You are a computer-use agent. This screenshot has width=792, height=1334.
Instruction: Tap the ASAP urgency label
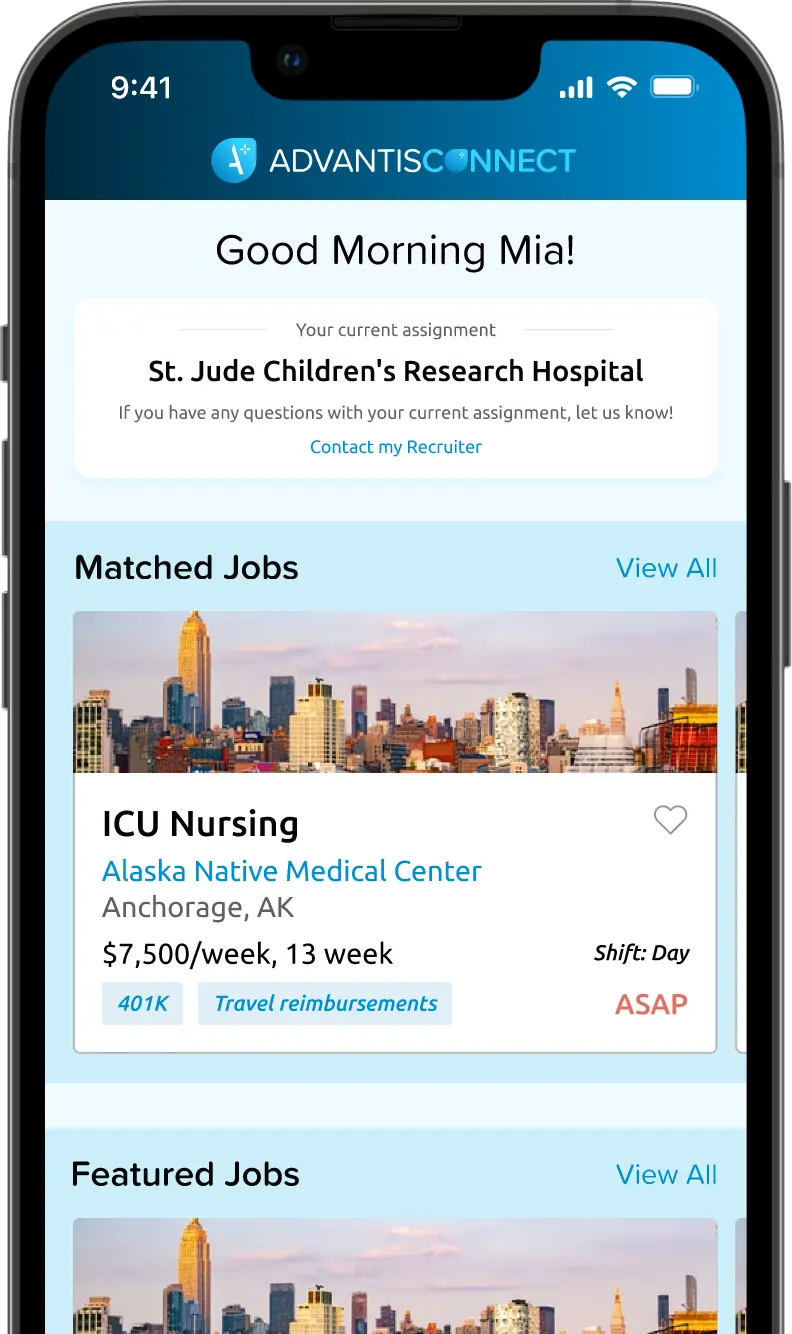(650, 1005)
